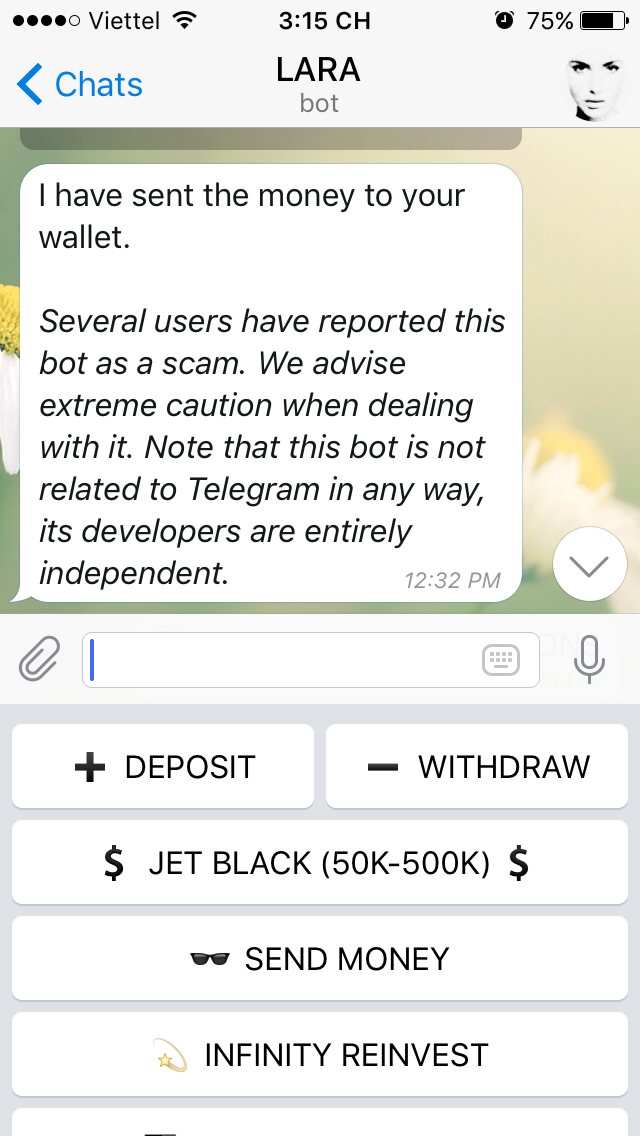Record a voice message with microphone

(590, 660)
